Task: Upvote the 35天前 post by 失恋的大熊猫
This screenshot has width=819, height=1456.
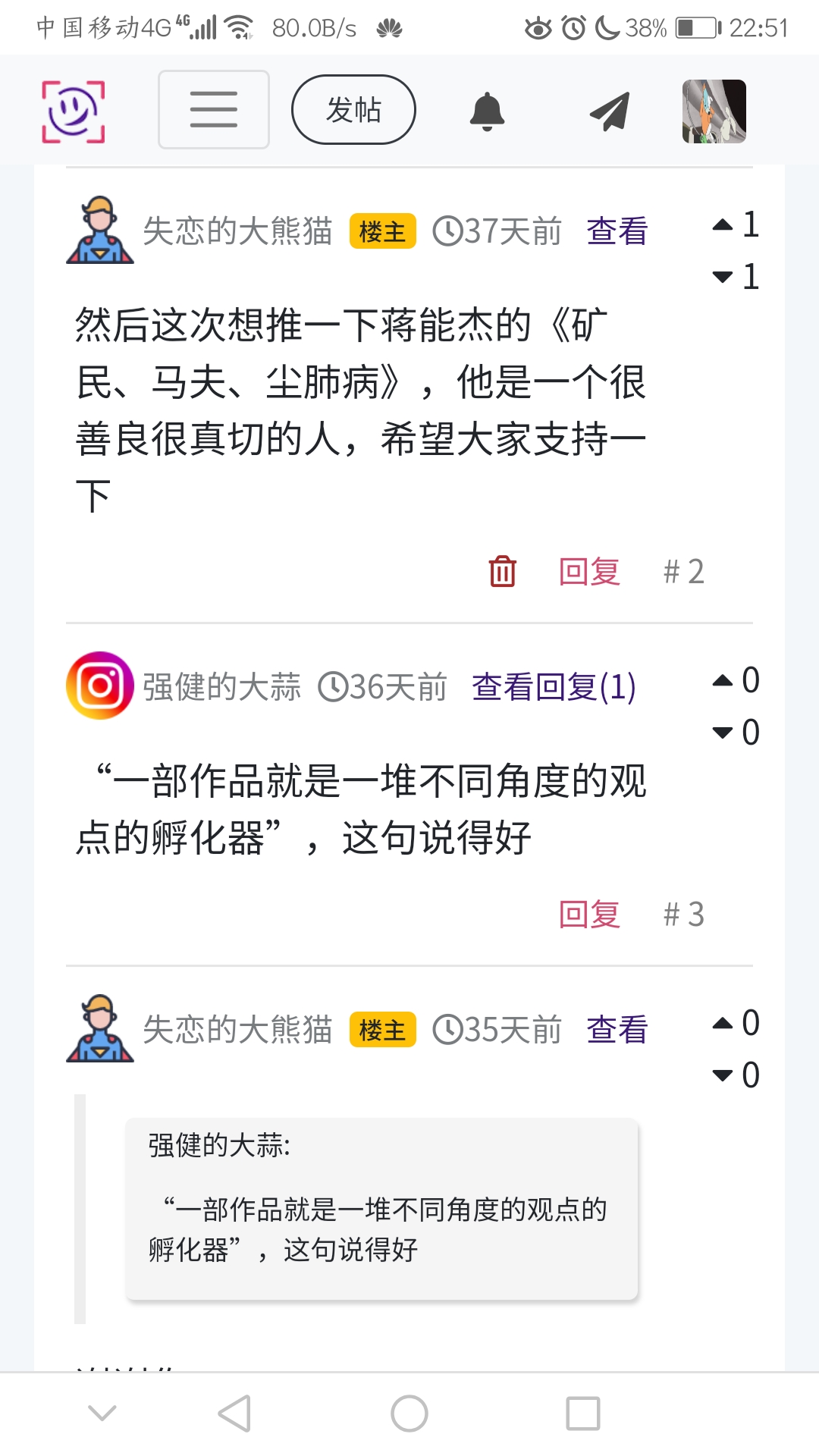Action: pos(723,1024)
